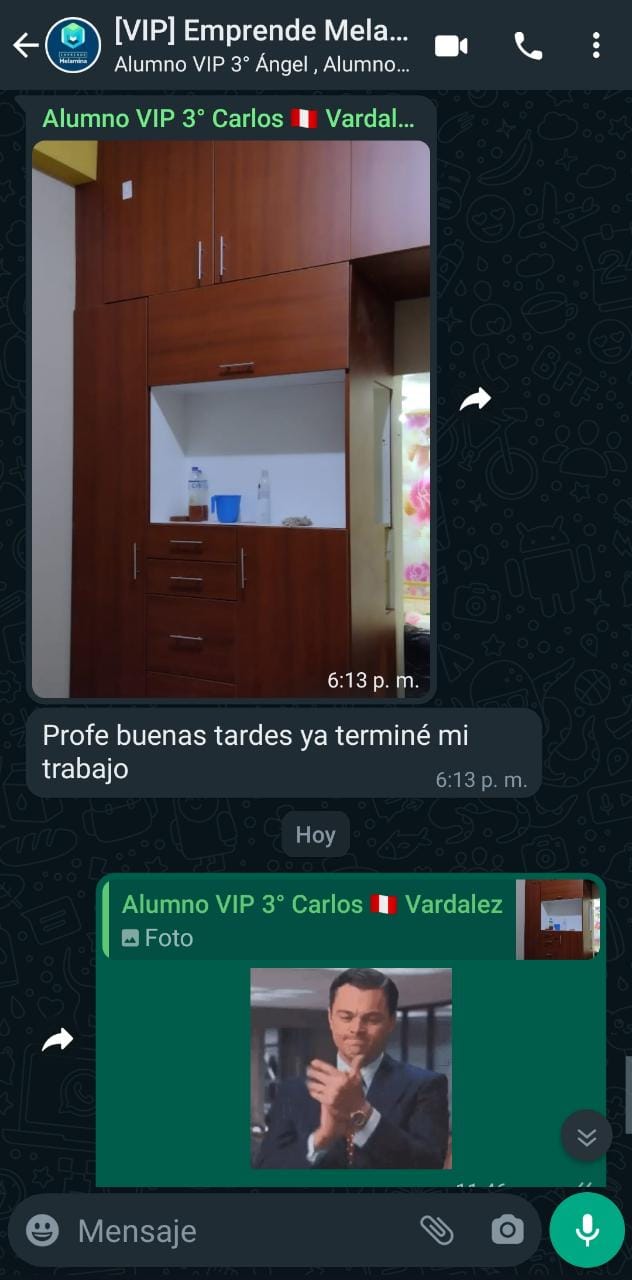This screenshot has width=632, height=1280.
Task: Open the camera to send a photo
Action: tap(507, 1230)
